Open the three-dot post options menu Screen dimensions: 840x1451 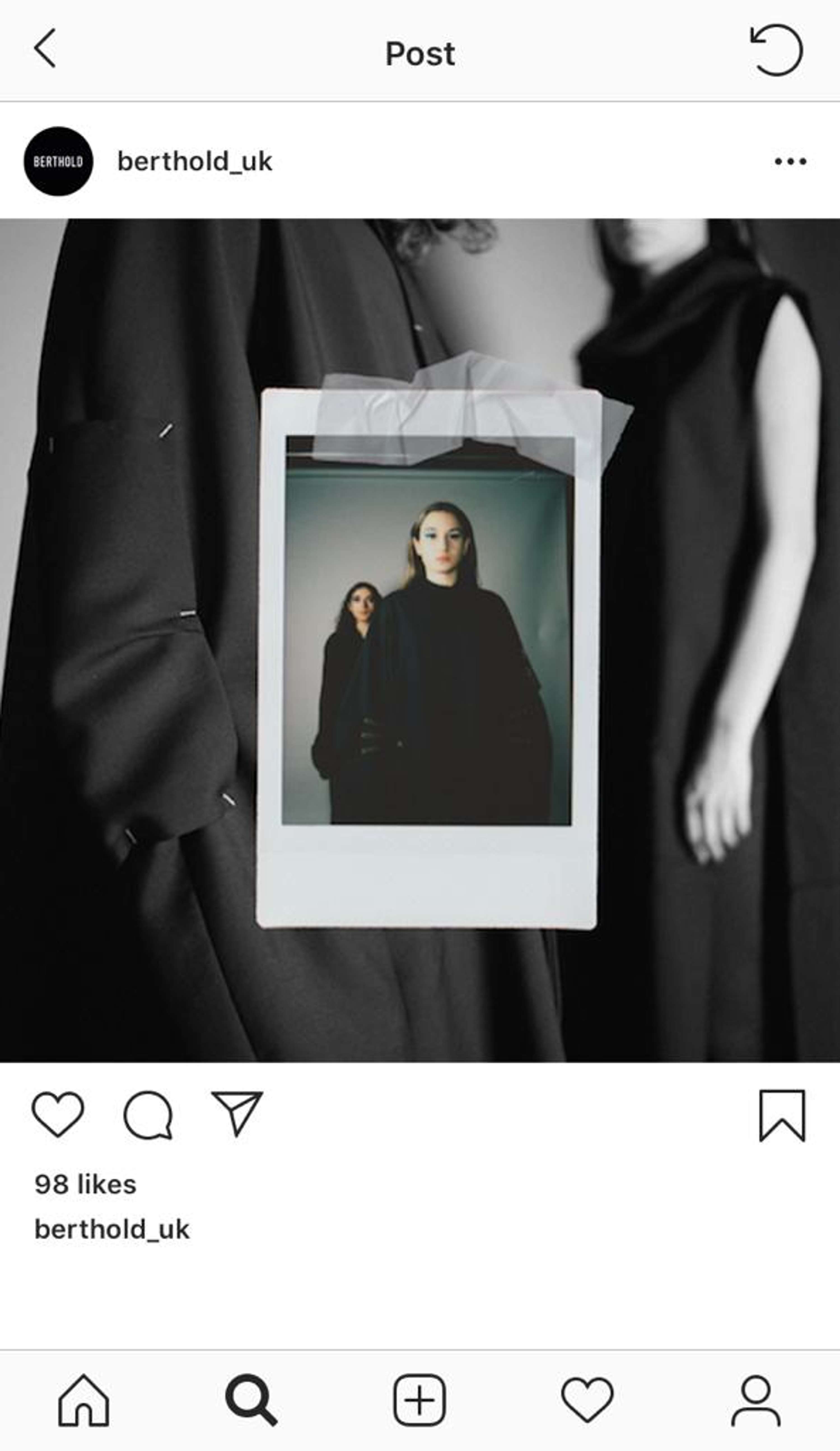point(790,162)
